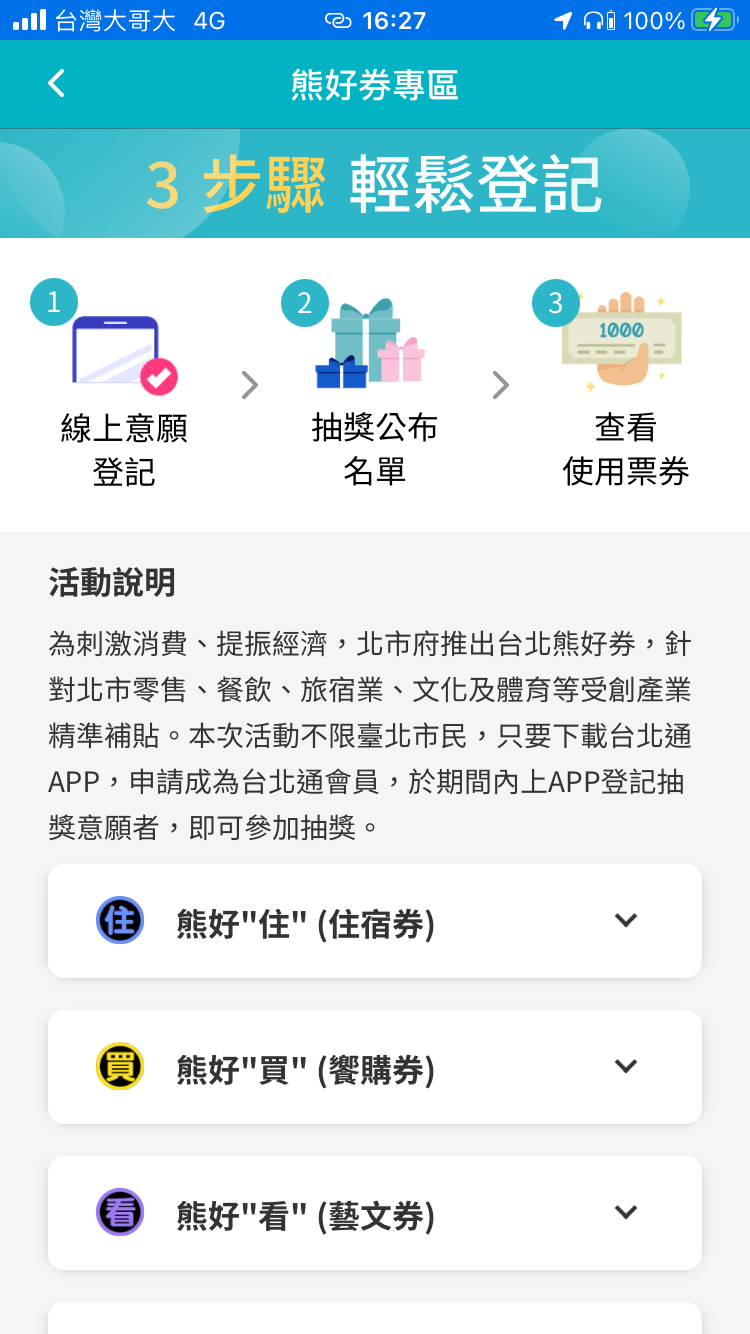750x1334 pixels.
Task: Expand the 熊好"買" (饗購券) section
Action: [x=625, y=1067]
